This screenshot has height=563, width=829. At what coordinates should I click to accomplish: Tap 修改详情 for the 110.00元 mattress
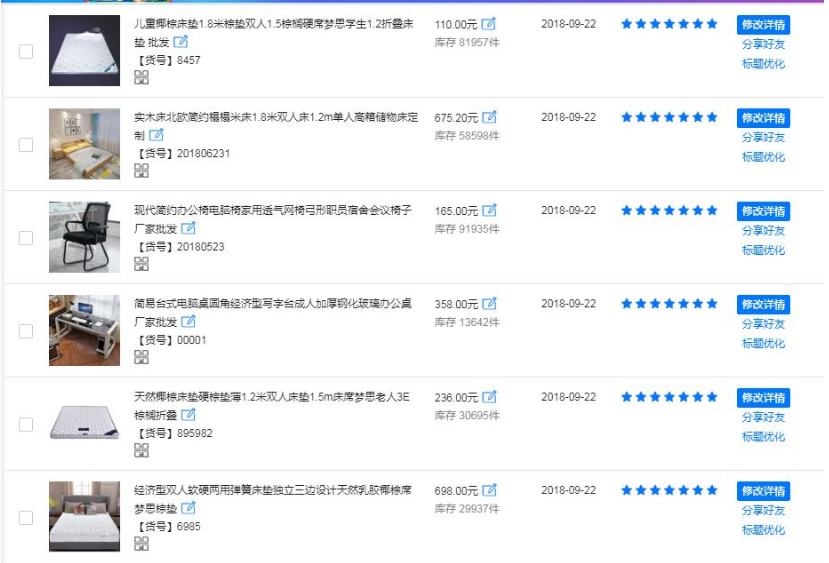(x=763, y=24)
